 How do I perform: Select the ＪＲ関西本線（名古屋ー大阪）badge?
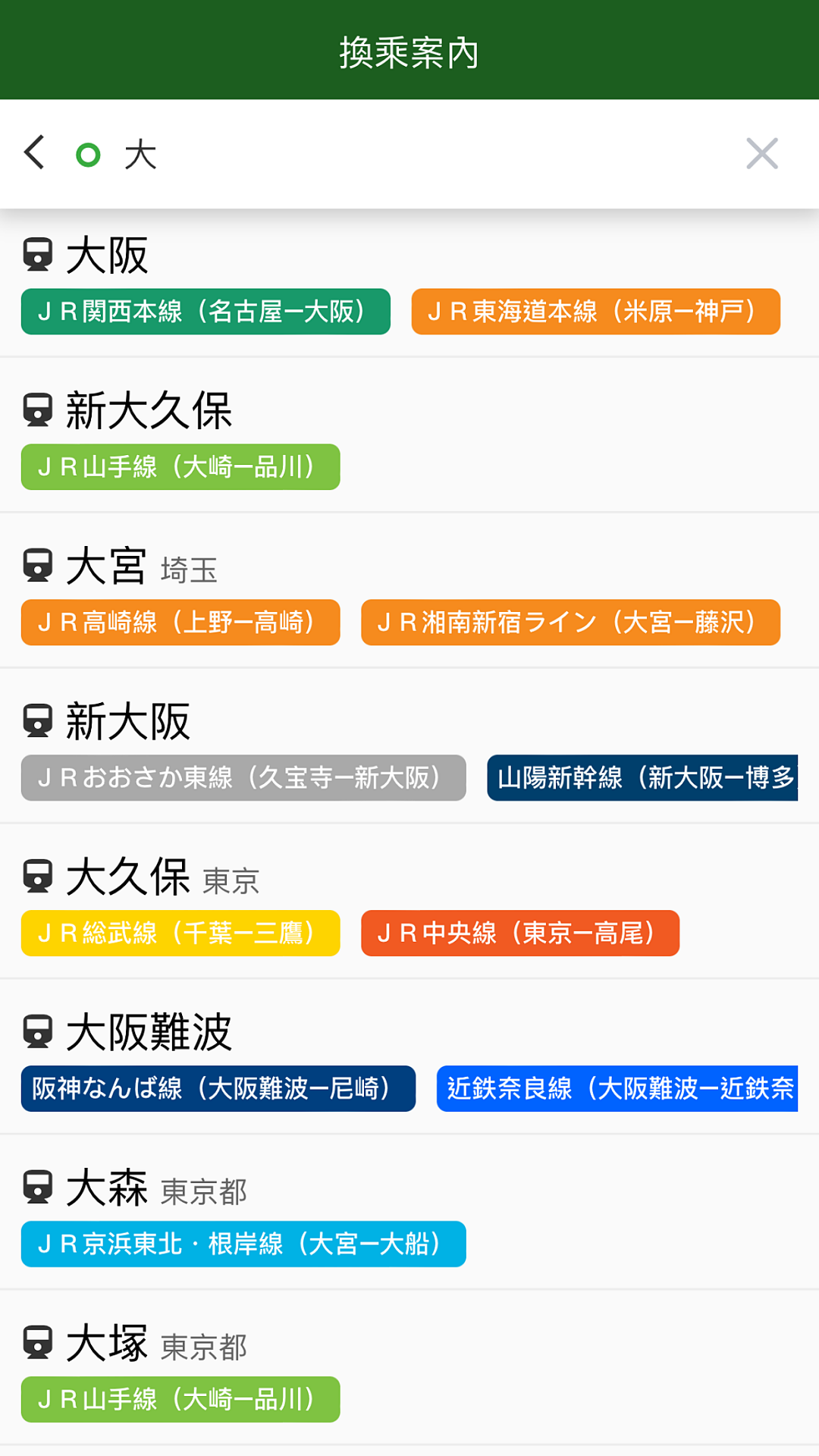coord(205,312)
